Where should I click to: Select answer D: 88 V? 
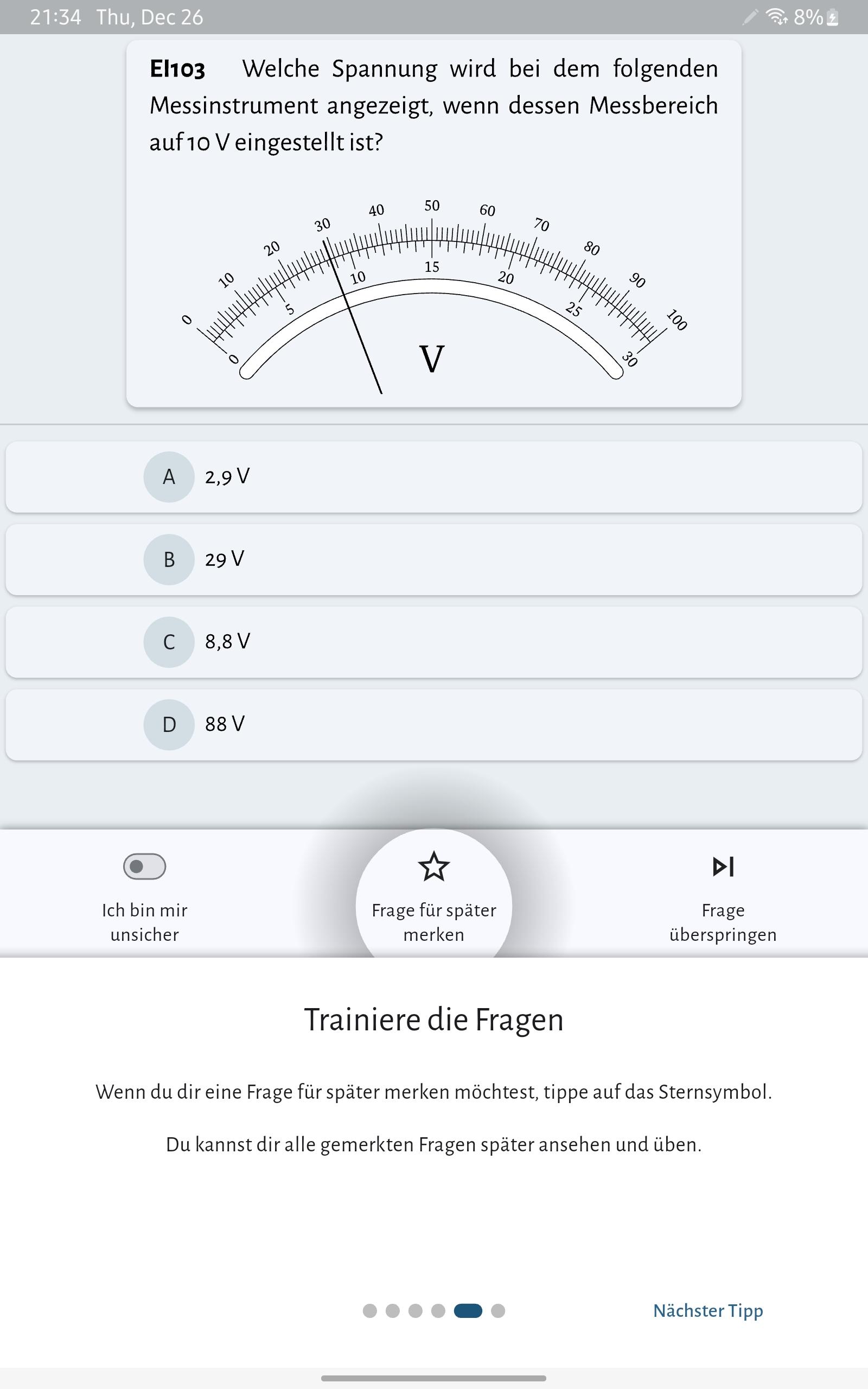click(x=433, y=724)
